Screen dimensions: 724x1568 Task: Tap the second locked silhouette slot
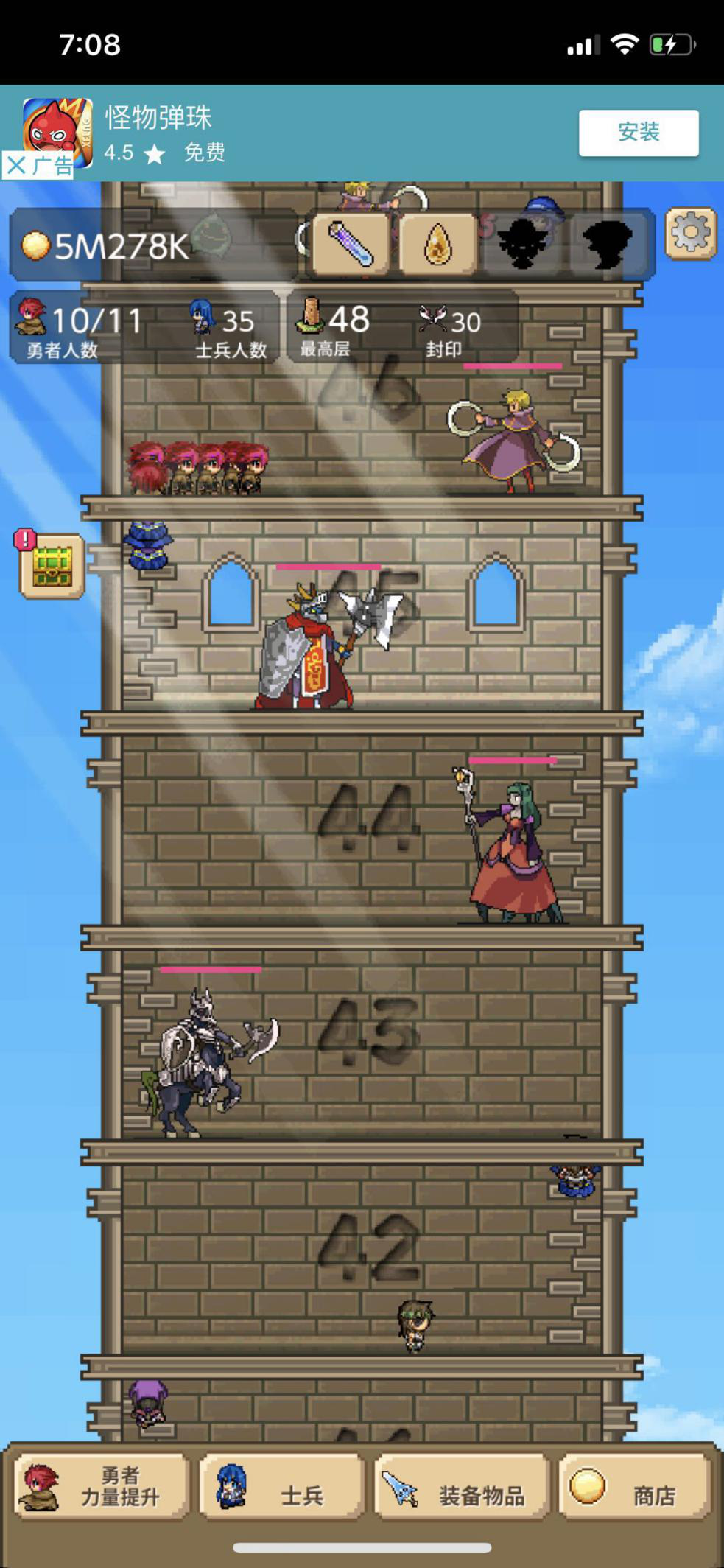pos(608,243)
